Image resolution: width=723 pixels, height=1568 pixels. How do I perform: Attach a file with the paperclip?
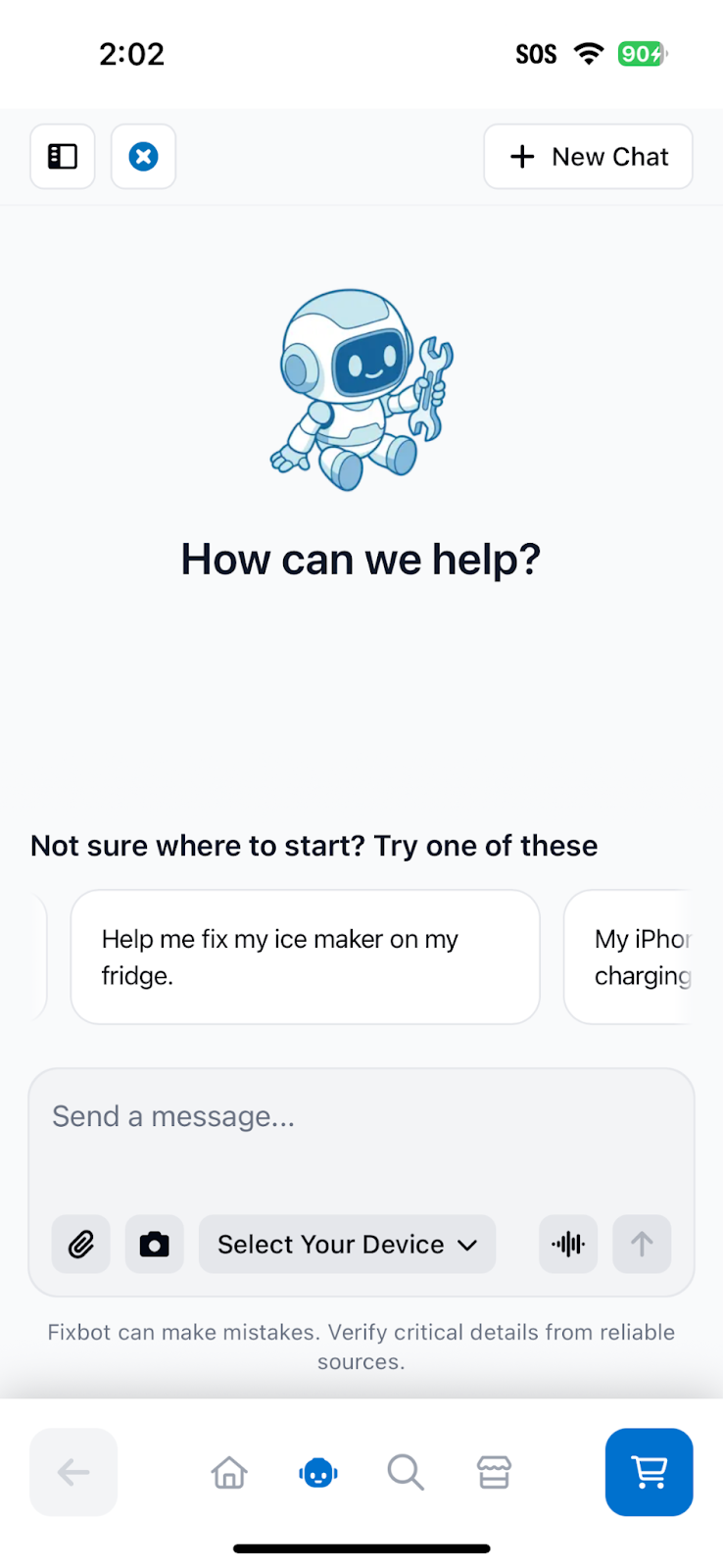(x=81, y=1245)
